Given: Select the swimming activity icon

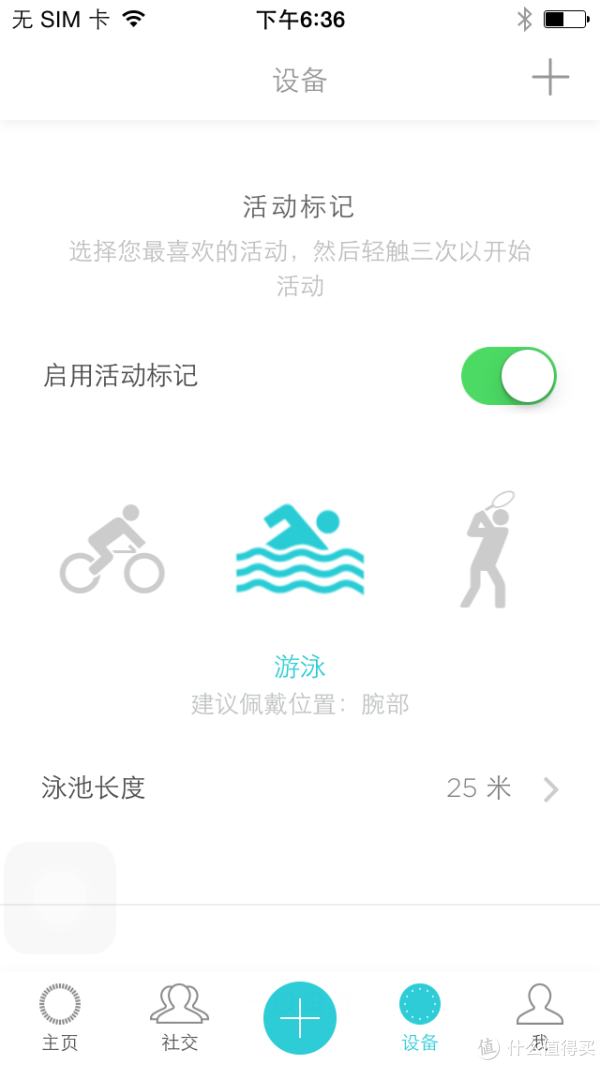Looking at the screenshot, I should click(x=300, y=549).
